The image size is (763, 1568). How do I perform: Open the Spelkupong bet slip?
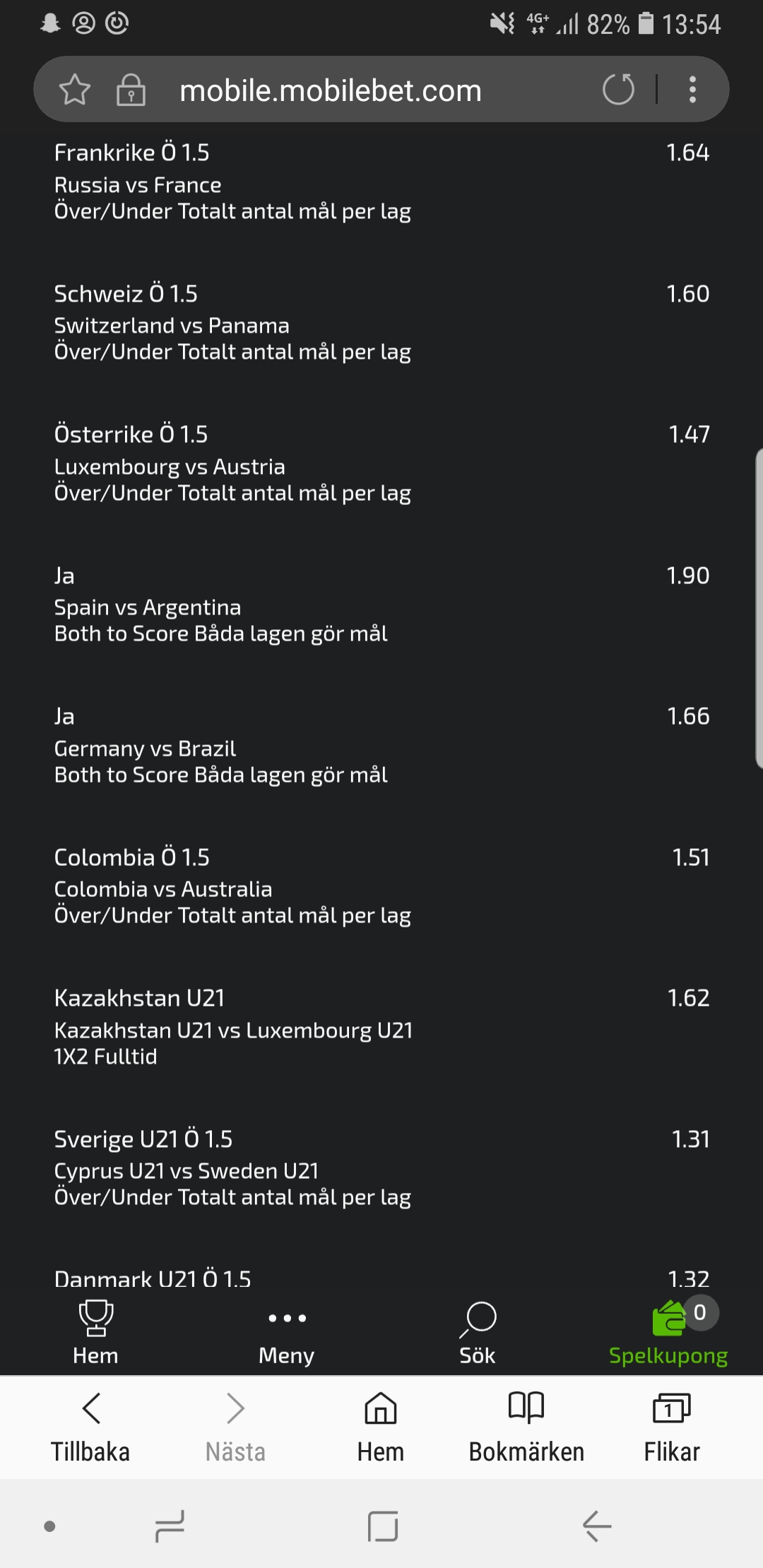pyautogui.click(x=668, y=1333)
